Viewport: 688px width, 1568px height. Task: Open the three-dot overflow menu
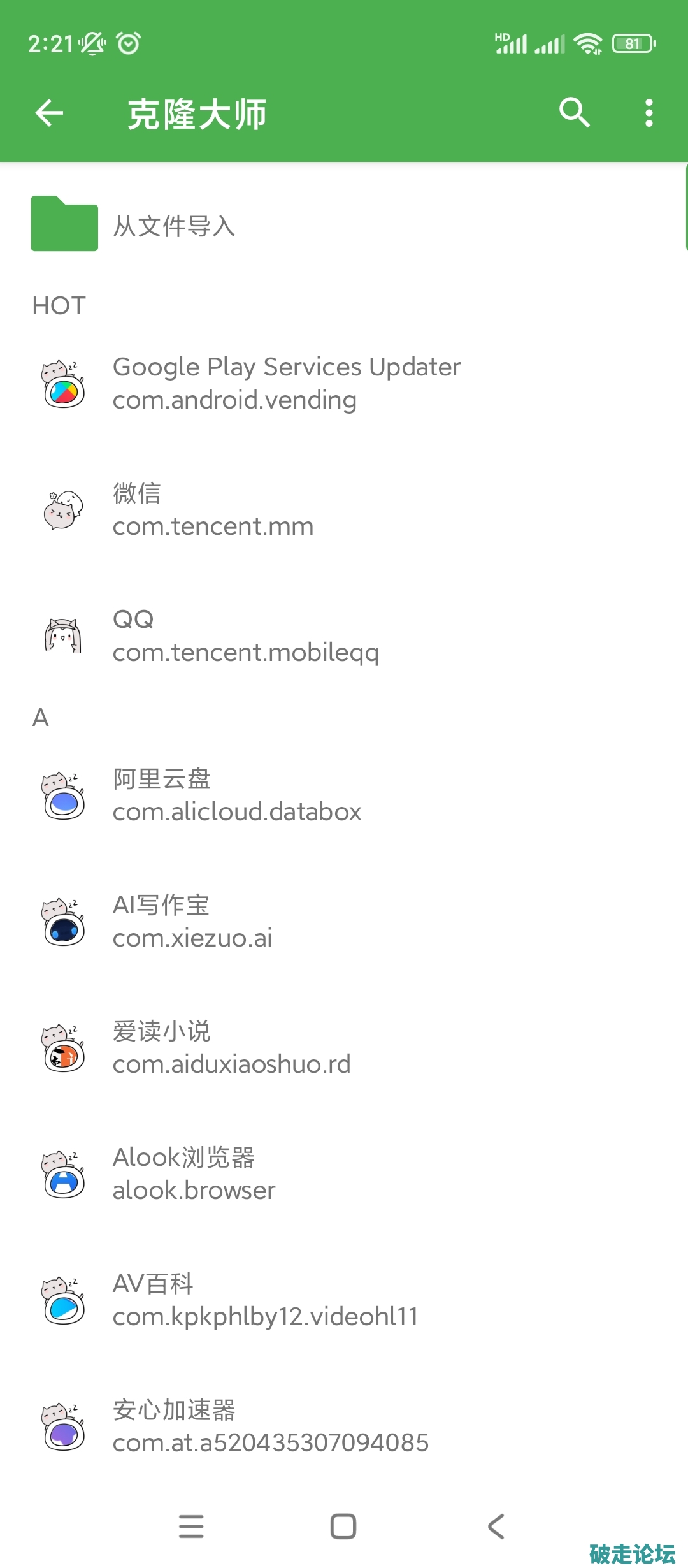point(649,113)
